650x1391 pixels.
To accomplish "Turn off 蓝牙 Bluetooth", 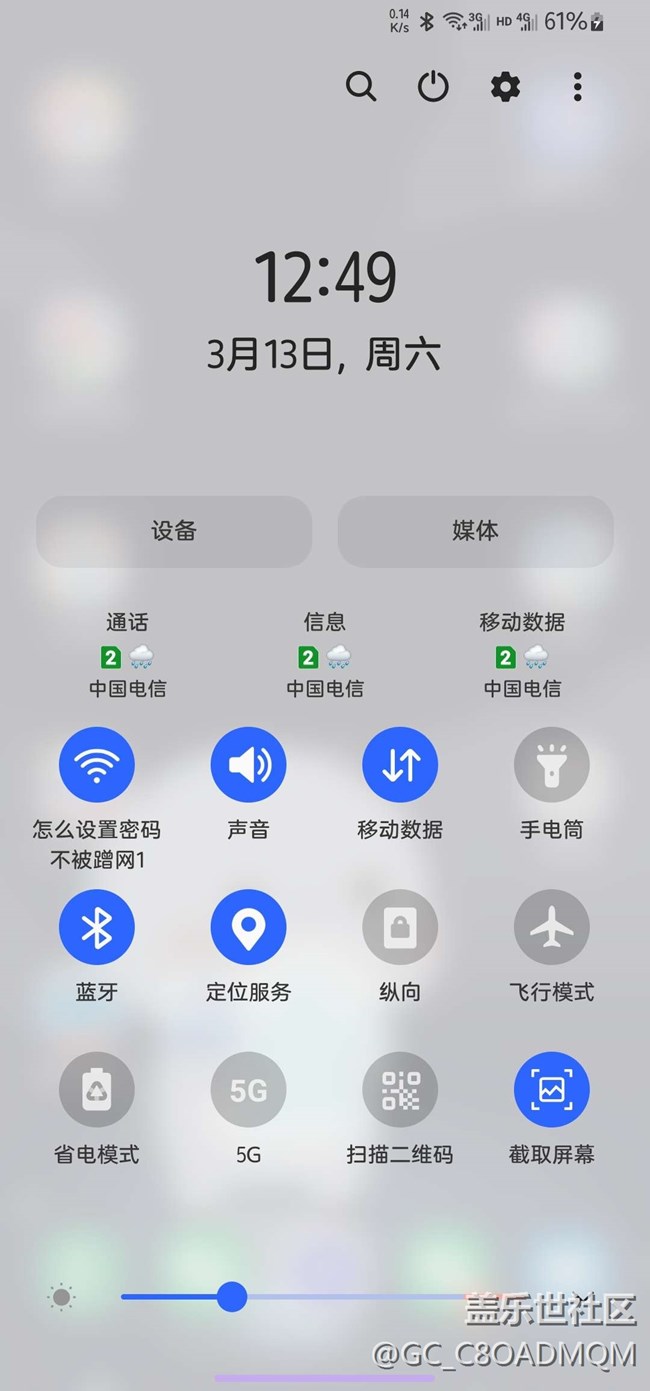I will click(97, 928).
